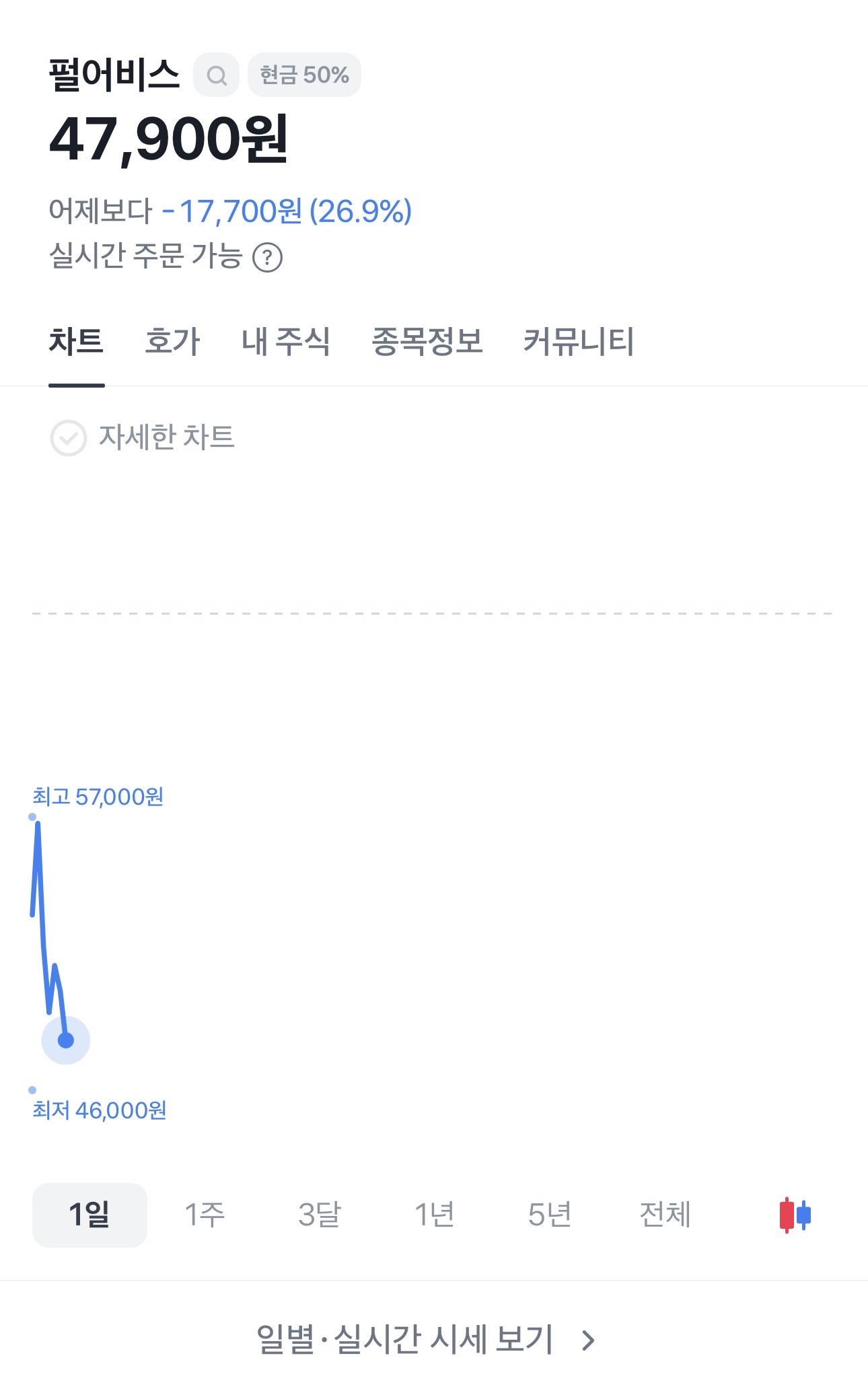This screenshot has height=1397, width=868.
Task: Show the 1년 chart range
Action: 435,1215
